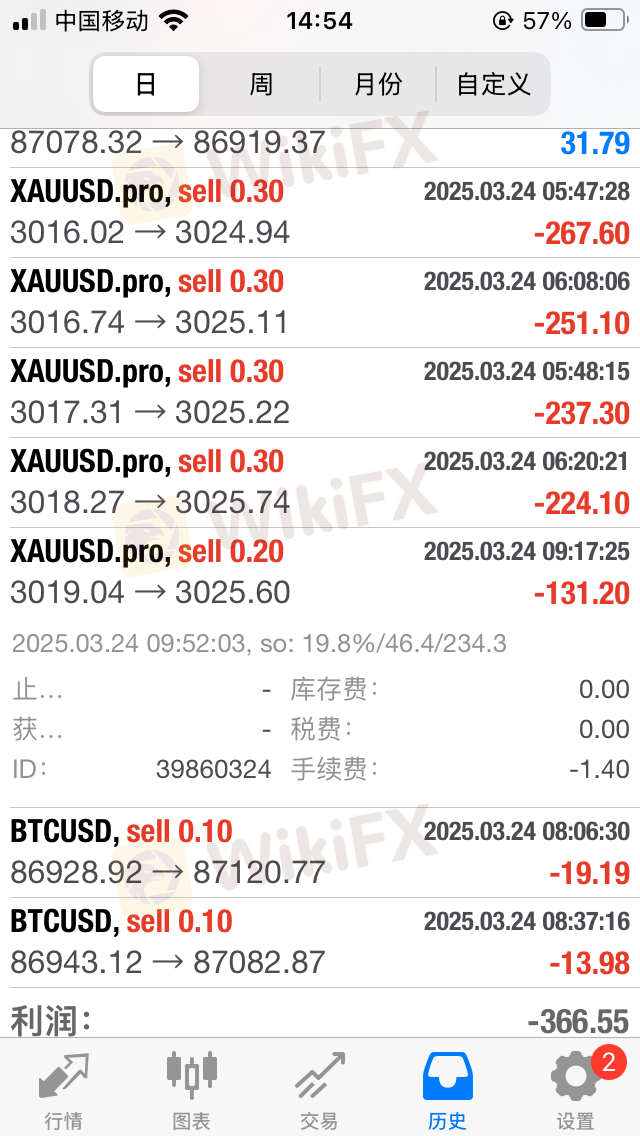The image size is (640, 1136).
Task: Expand XAUUSD.pro trade from 3017.31
Action: tap(320, 393)
